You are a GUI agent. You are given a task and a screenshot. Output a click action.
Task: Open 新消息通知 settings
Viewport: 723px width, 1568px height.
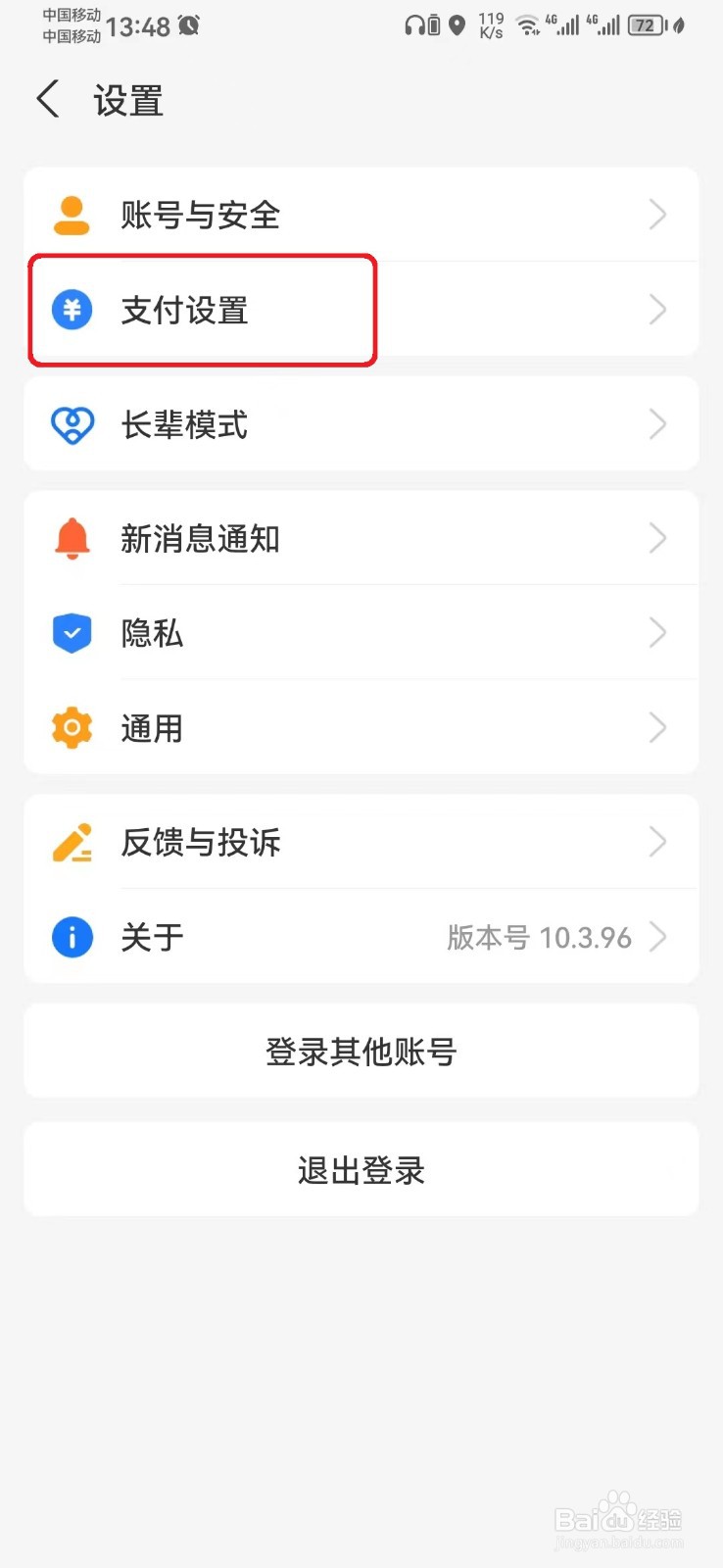[361, 538]
